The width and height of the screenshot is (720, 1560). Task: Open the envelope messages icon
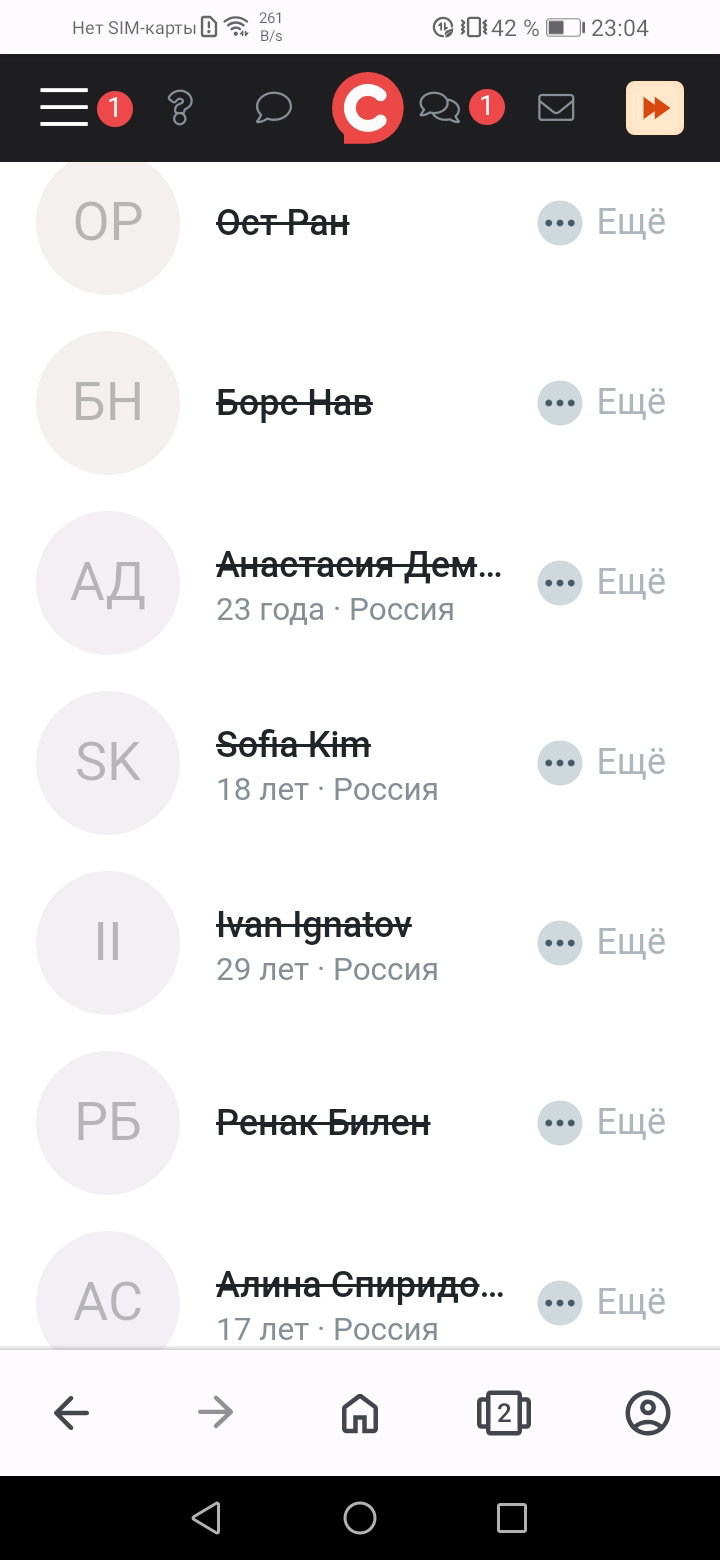pyautogui.click(x=556, y=107)
